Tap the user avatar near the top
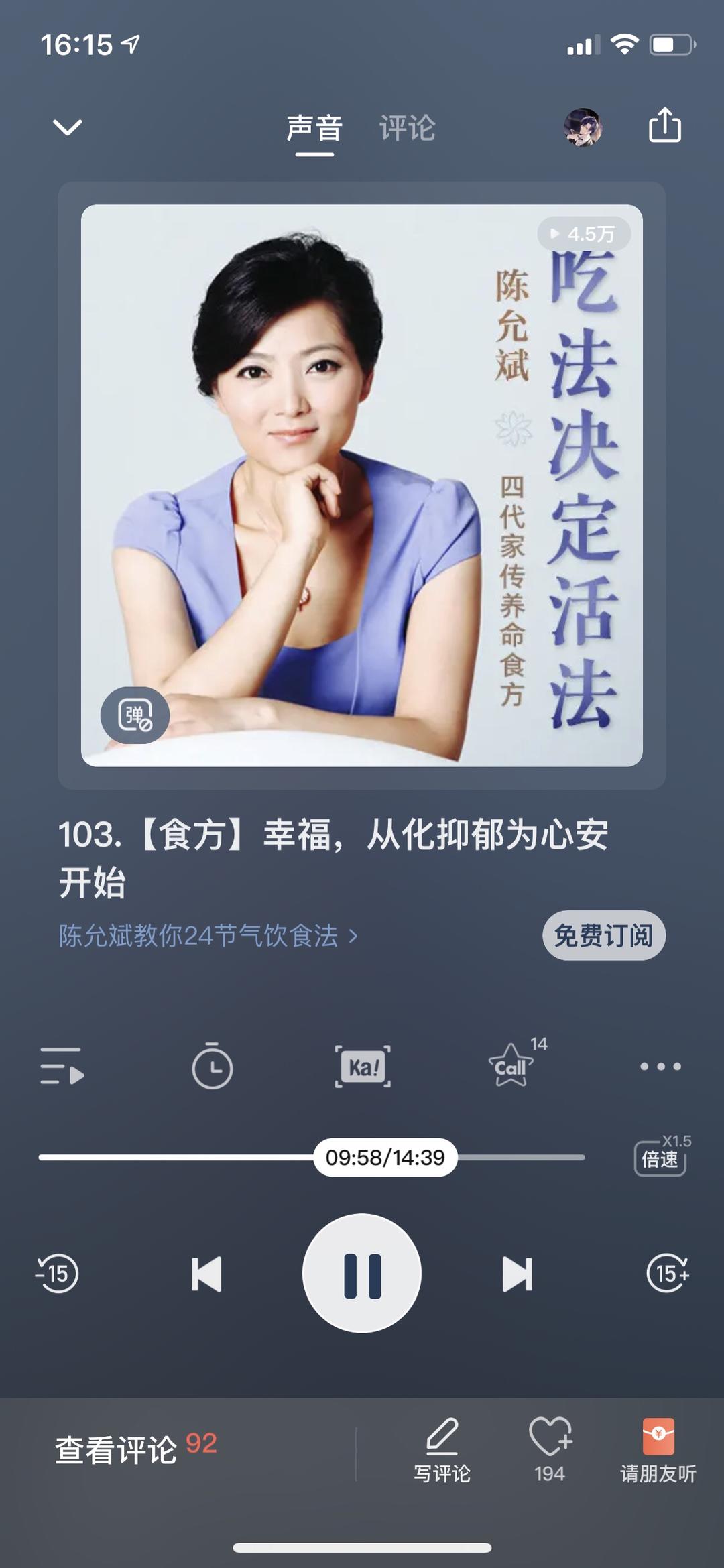Image resolution: width=724 pixels, height=1568 pixels. 583,127
